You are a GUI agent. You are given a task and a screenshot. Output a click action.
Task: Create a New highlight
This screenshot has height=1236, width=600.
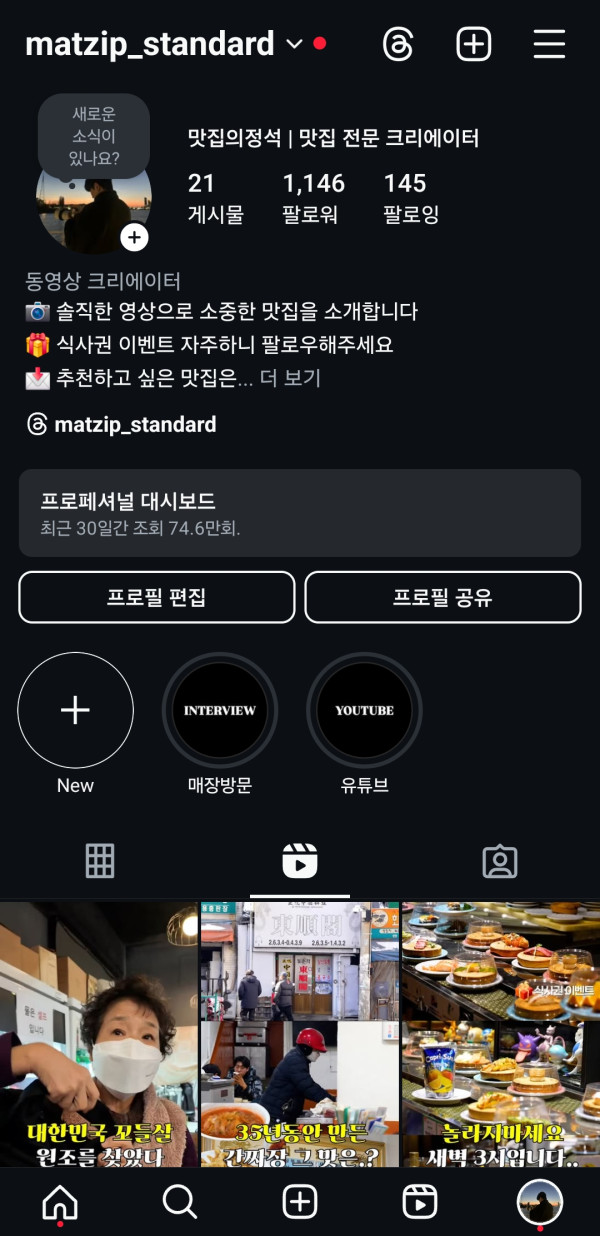75,711
